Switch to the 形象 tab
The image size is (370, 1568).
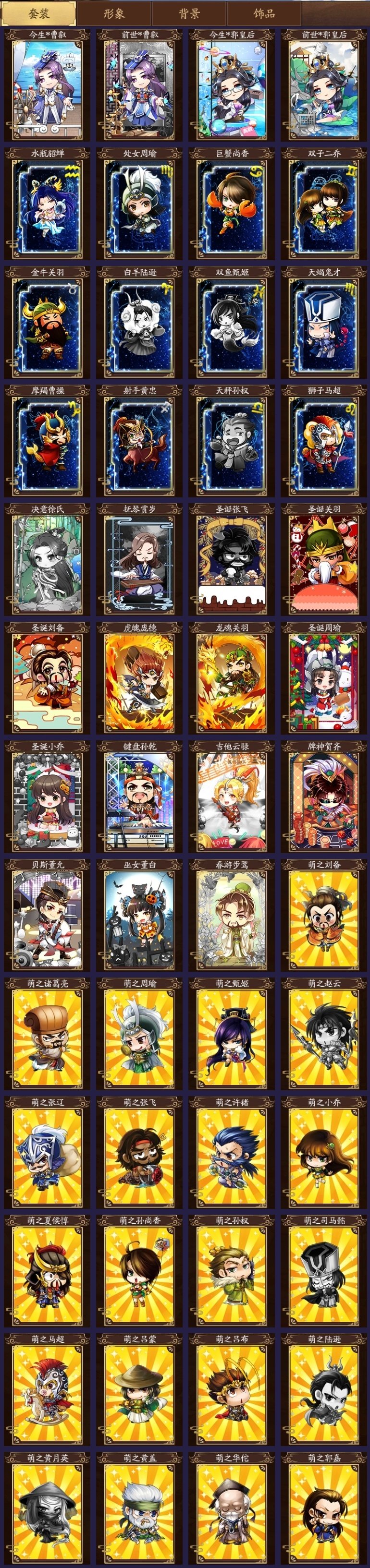tap(114, 13)
